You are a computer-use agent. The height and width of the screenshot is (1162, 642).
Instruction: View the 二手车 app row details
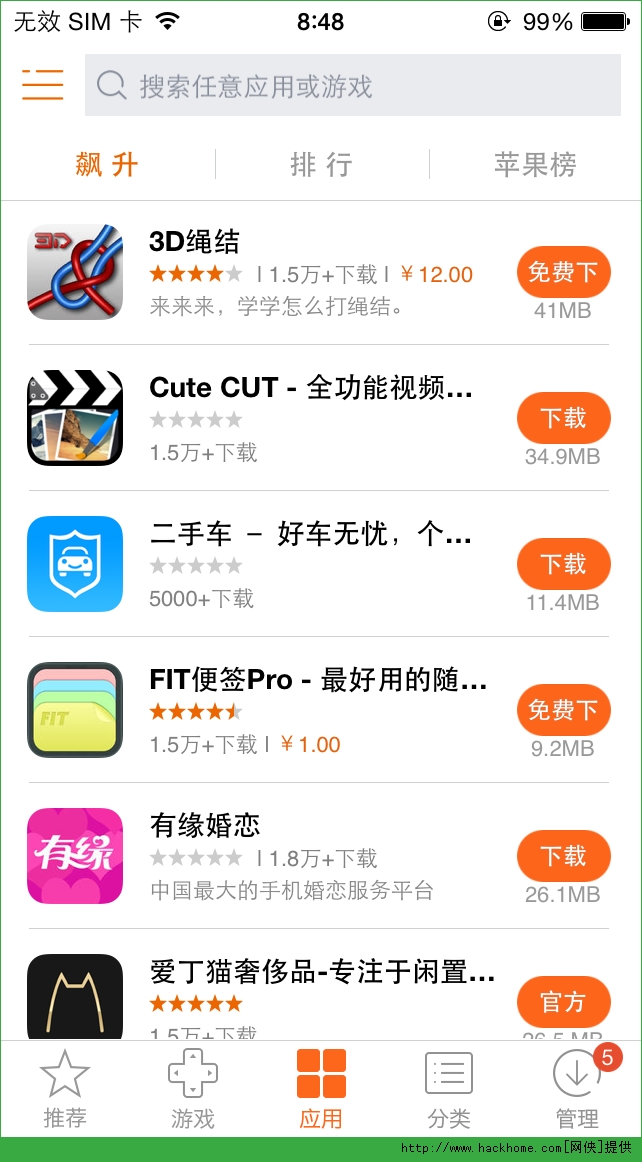300,564
